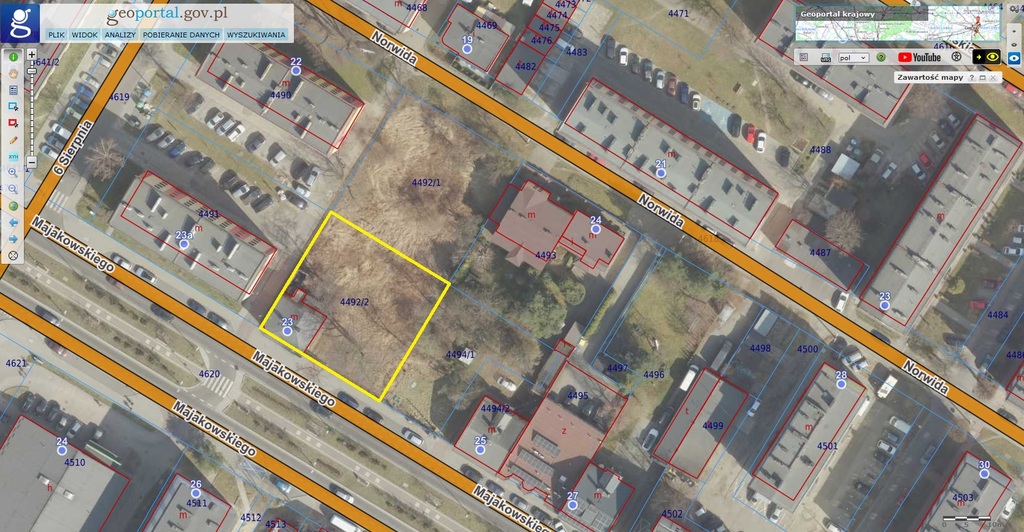This screenshot has height=532, width=1024.
Task: Open the WYSZUKIWANIA menu
Action: (x=256, y=35)
